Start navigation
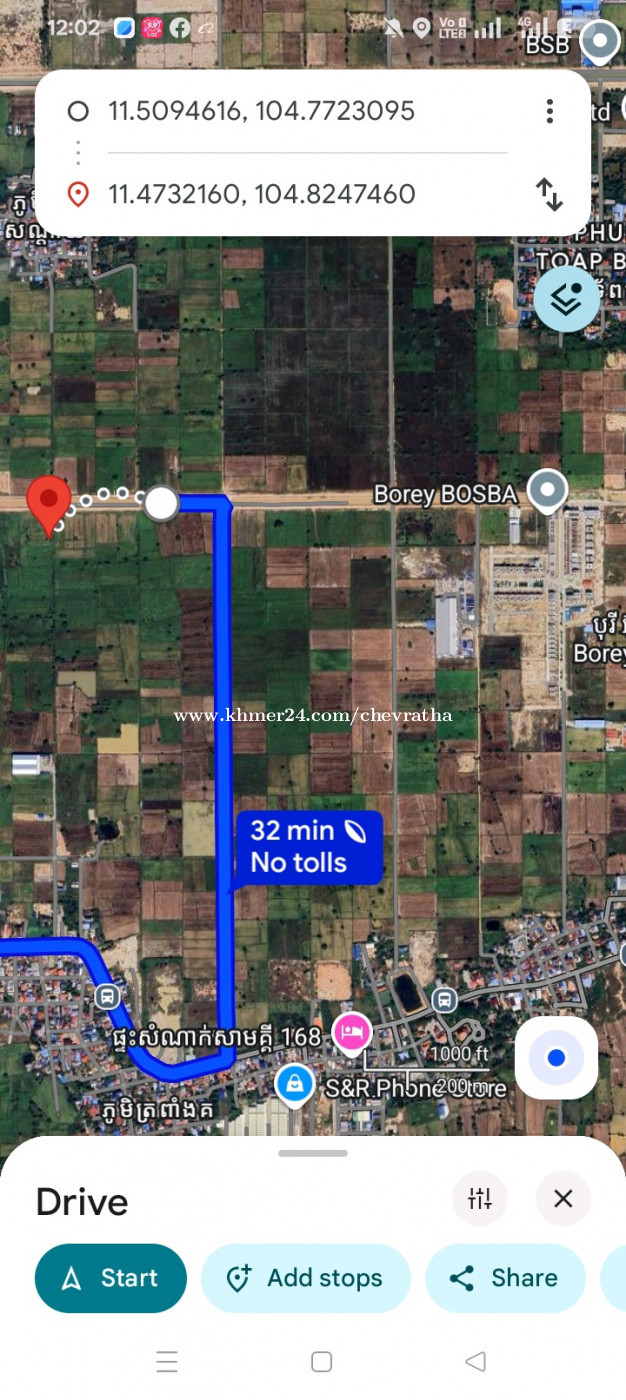 point(111,1278)
